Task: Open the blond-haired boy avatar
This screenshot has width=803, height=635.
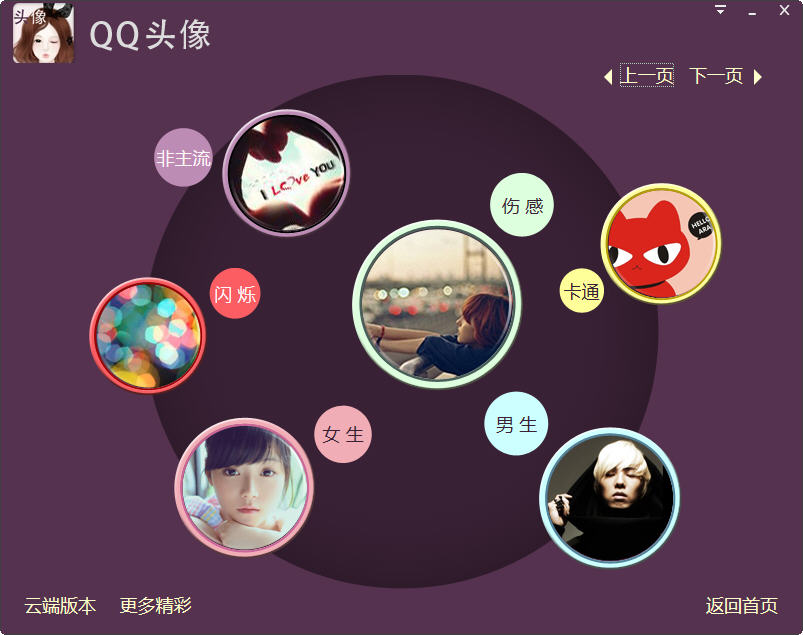Action: pyautogui.click(x=609, y=498)
